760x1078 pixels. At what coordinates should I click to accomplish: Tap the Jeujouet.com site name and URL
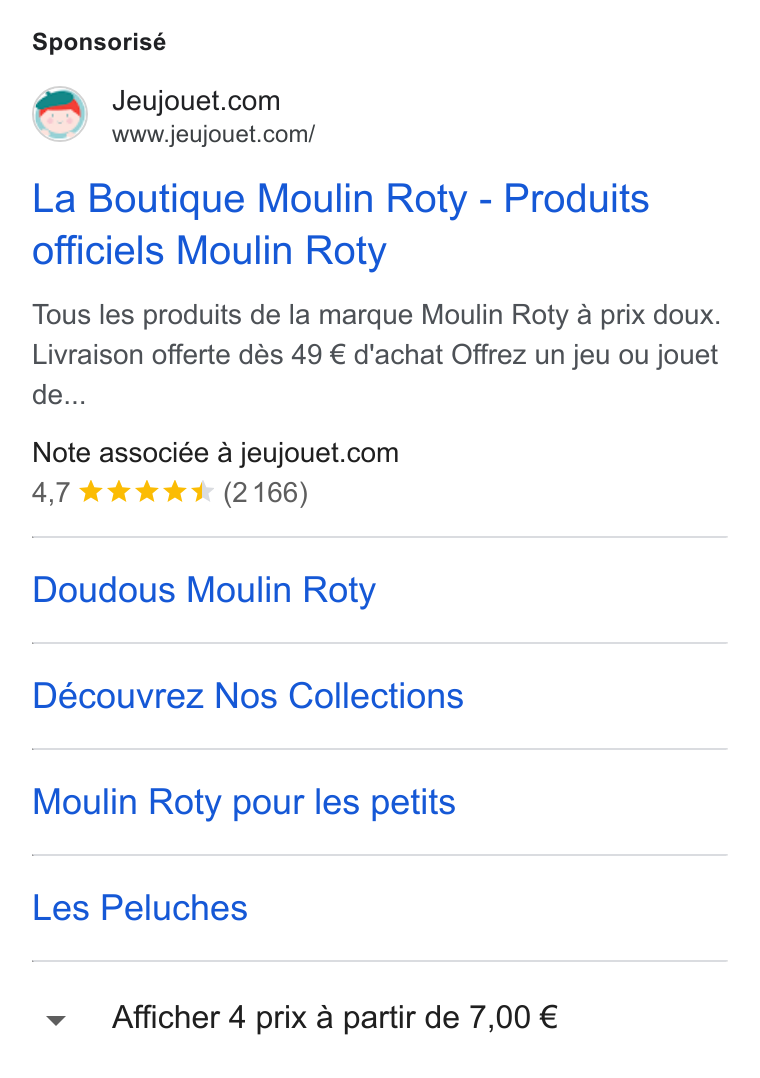[x=213, y=116]
